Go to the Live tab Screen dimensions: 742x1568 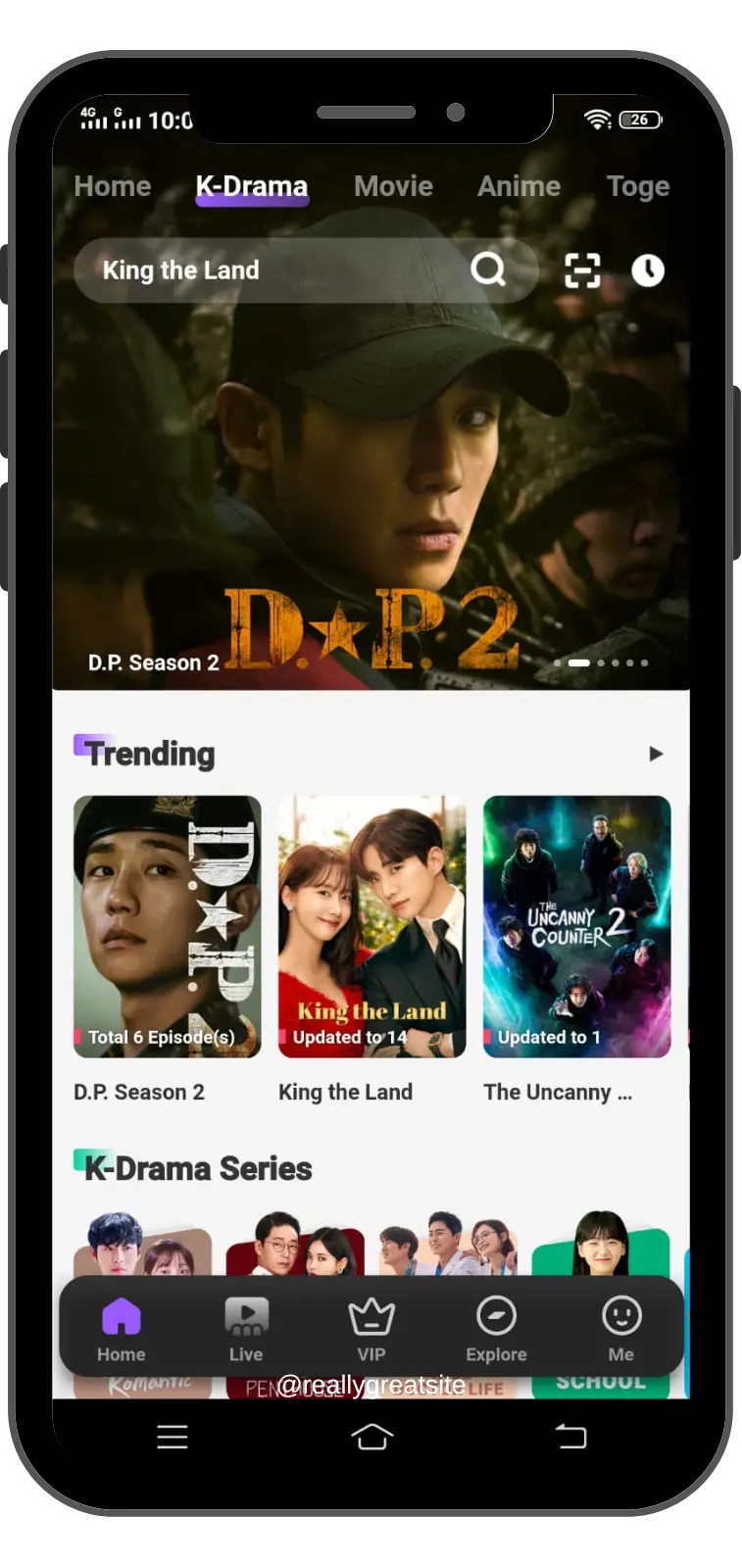[x=246, y=1329]
